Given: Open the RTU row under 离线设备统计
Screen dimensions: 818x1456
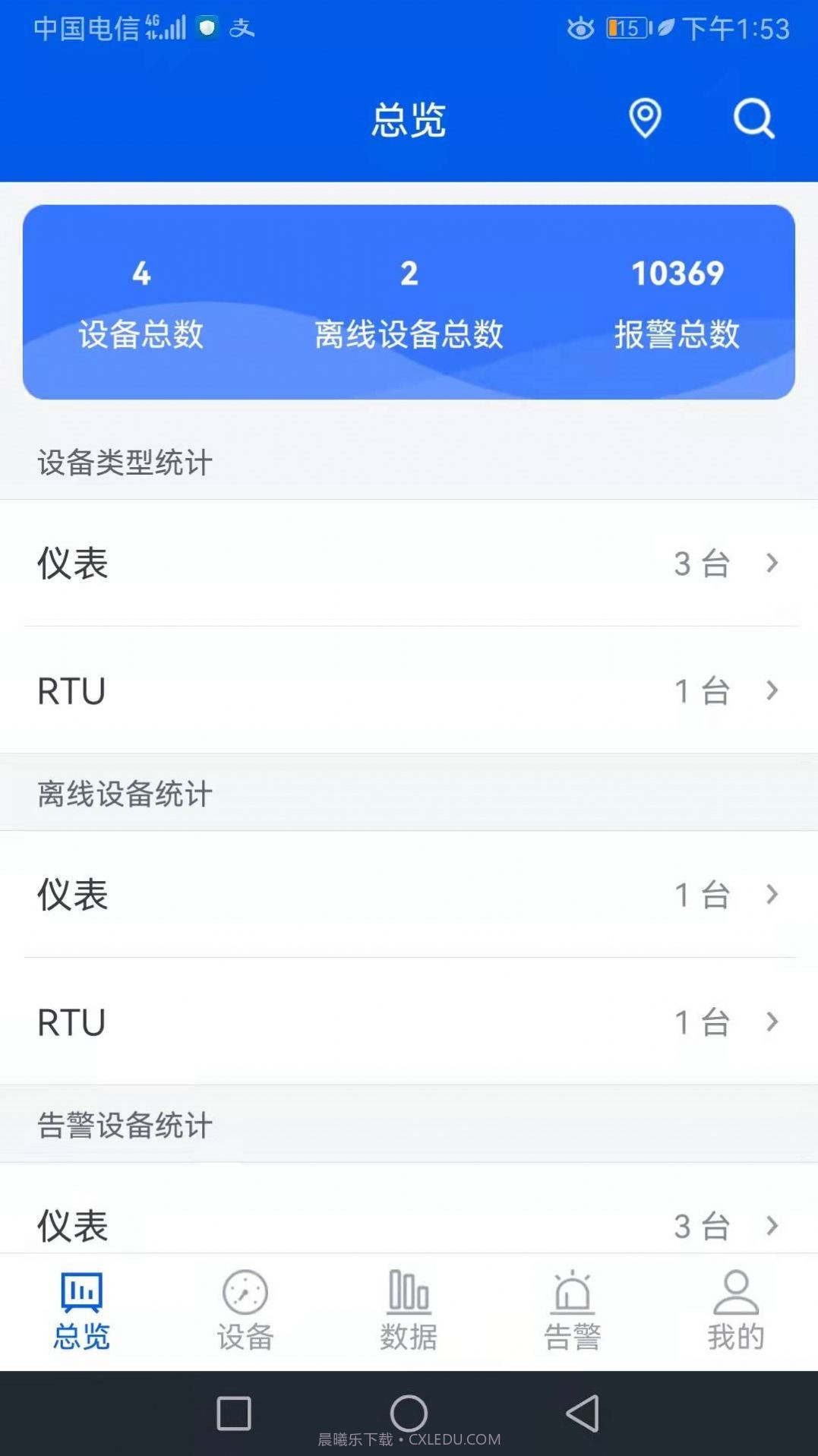Looking at the screenshot, I should point(409,1022).
